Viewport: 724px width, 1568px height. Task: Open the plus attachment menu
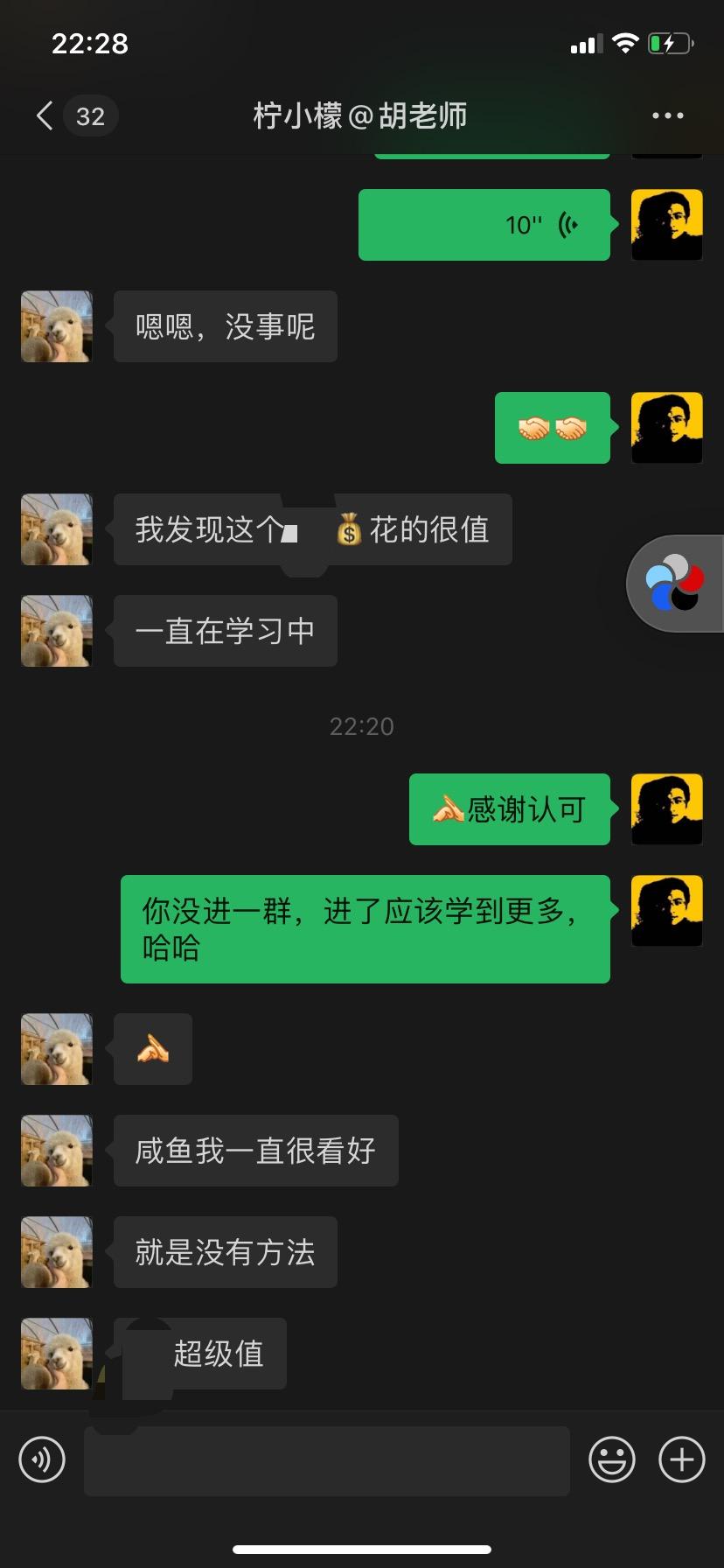(681, 1459)
